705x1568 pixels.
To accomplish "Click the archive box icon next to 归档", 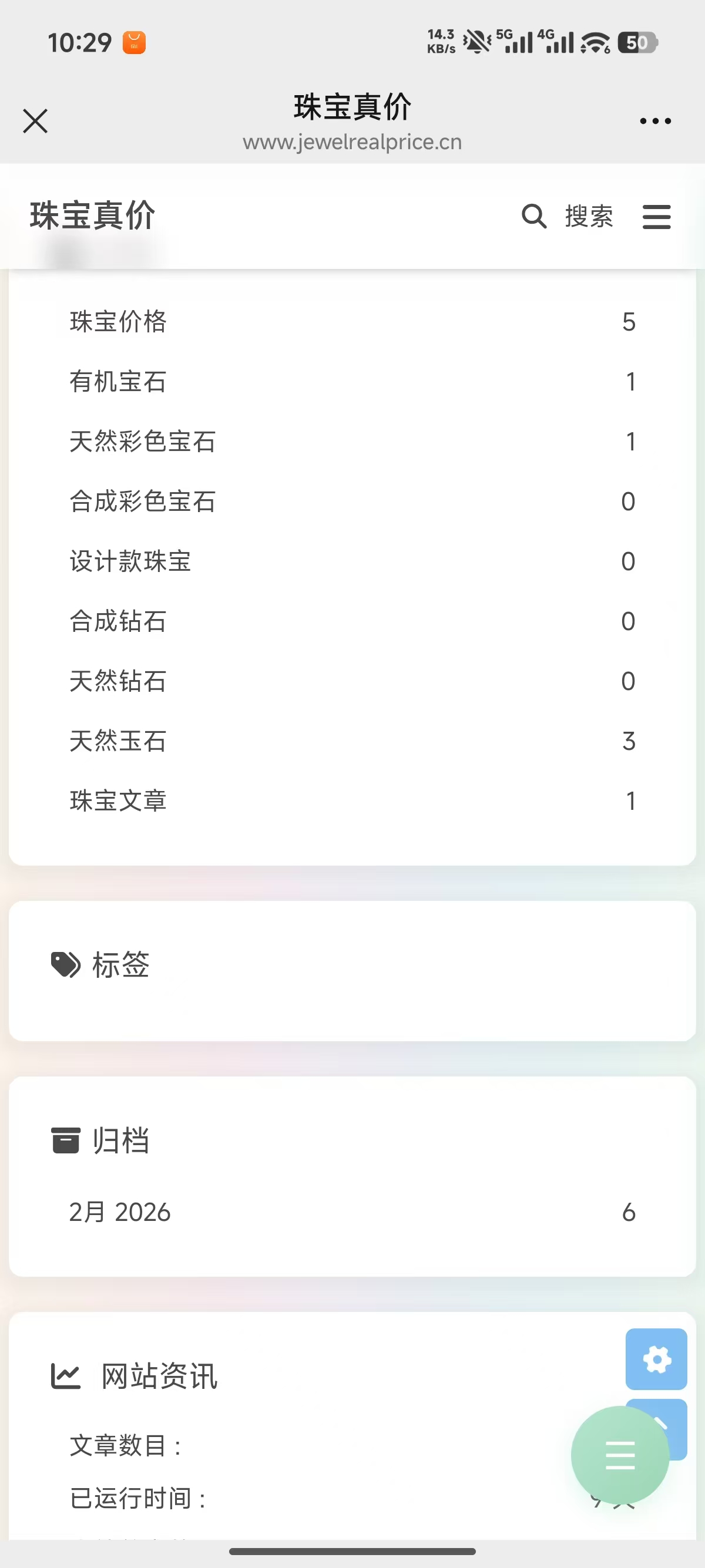I will pyautogui.click(x=64, y=1139).
